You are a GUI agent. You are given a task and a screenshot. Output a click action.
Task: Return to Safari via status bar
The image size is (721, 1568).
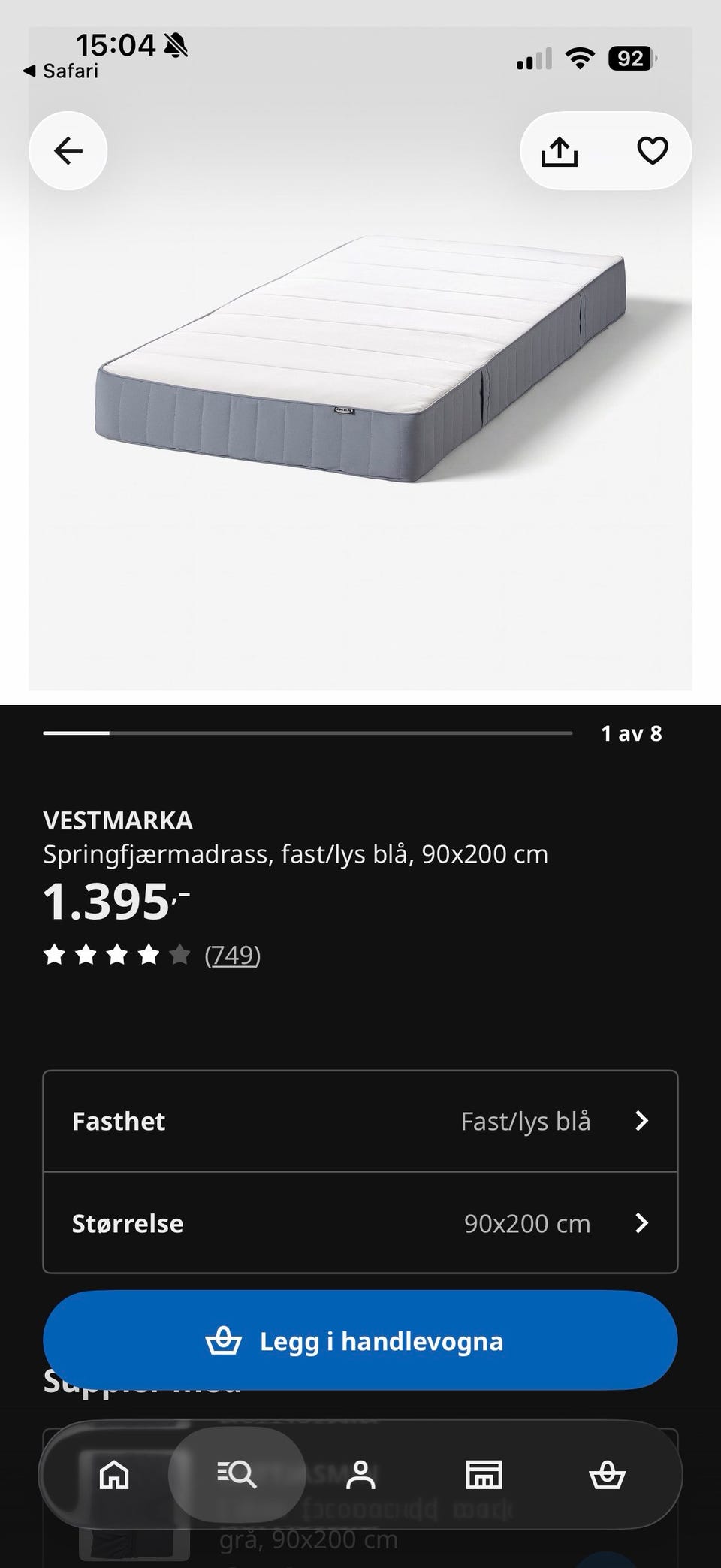pyautogui.click(x=61, y=71)
